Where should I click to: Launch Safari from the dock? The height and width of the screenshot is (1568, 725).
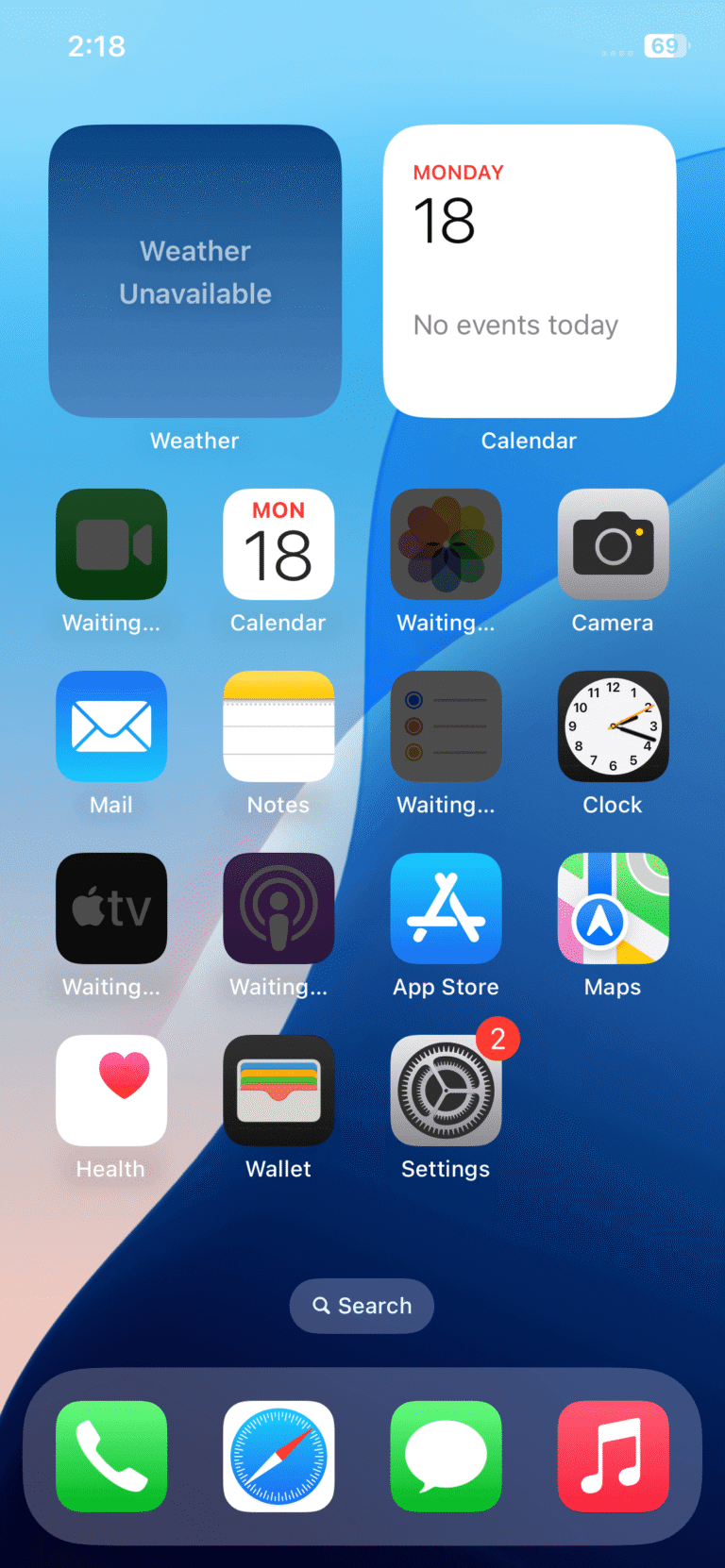coord(278,1456)
